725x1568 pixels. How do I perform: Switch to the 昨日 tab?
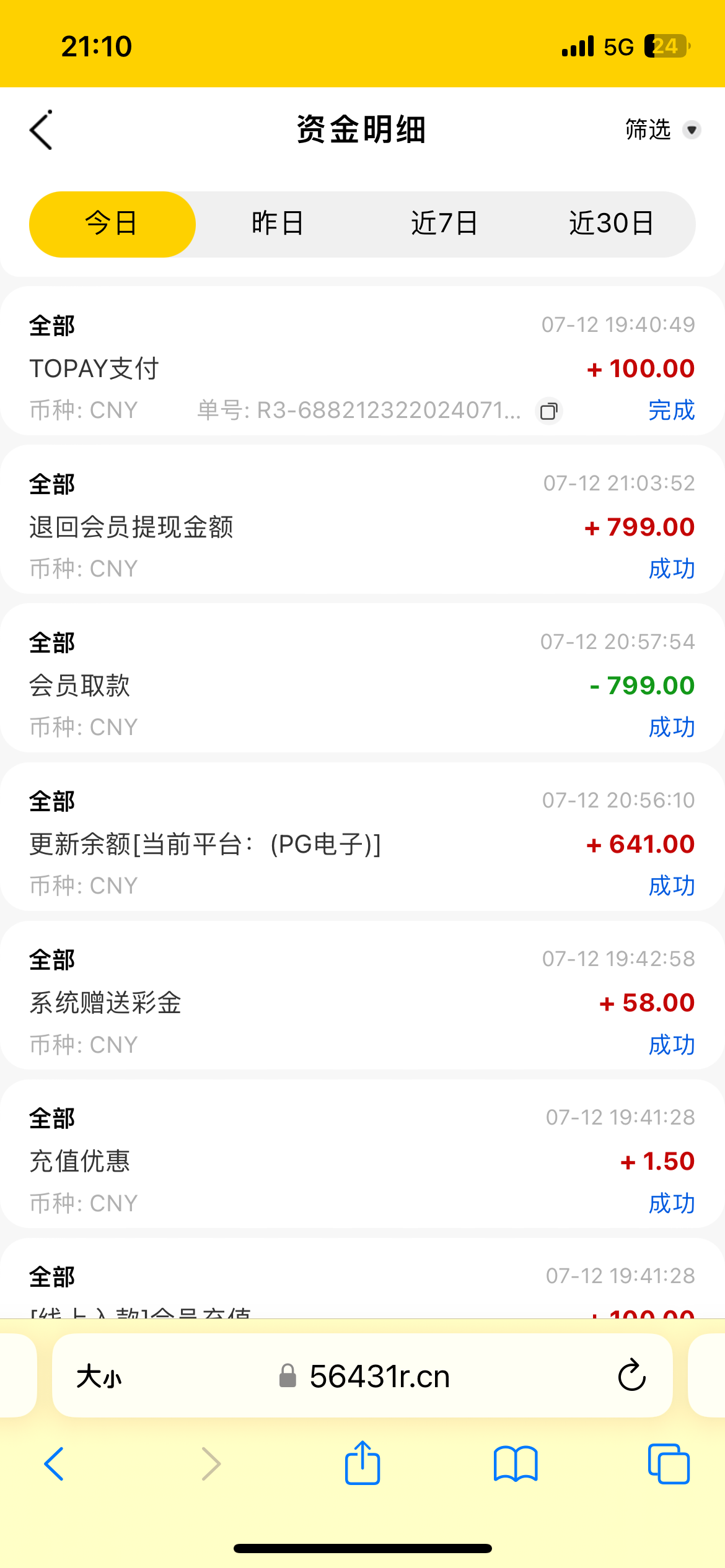tap(277, 224)
